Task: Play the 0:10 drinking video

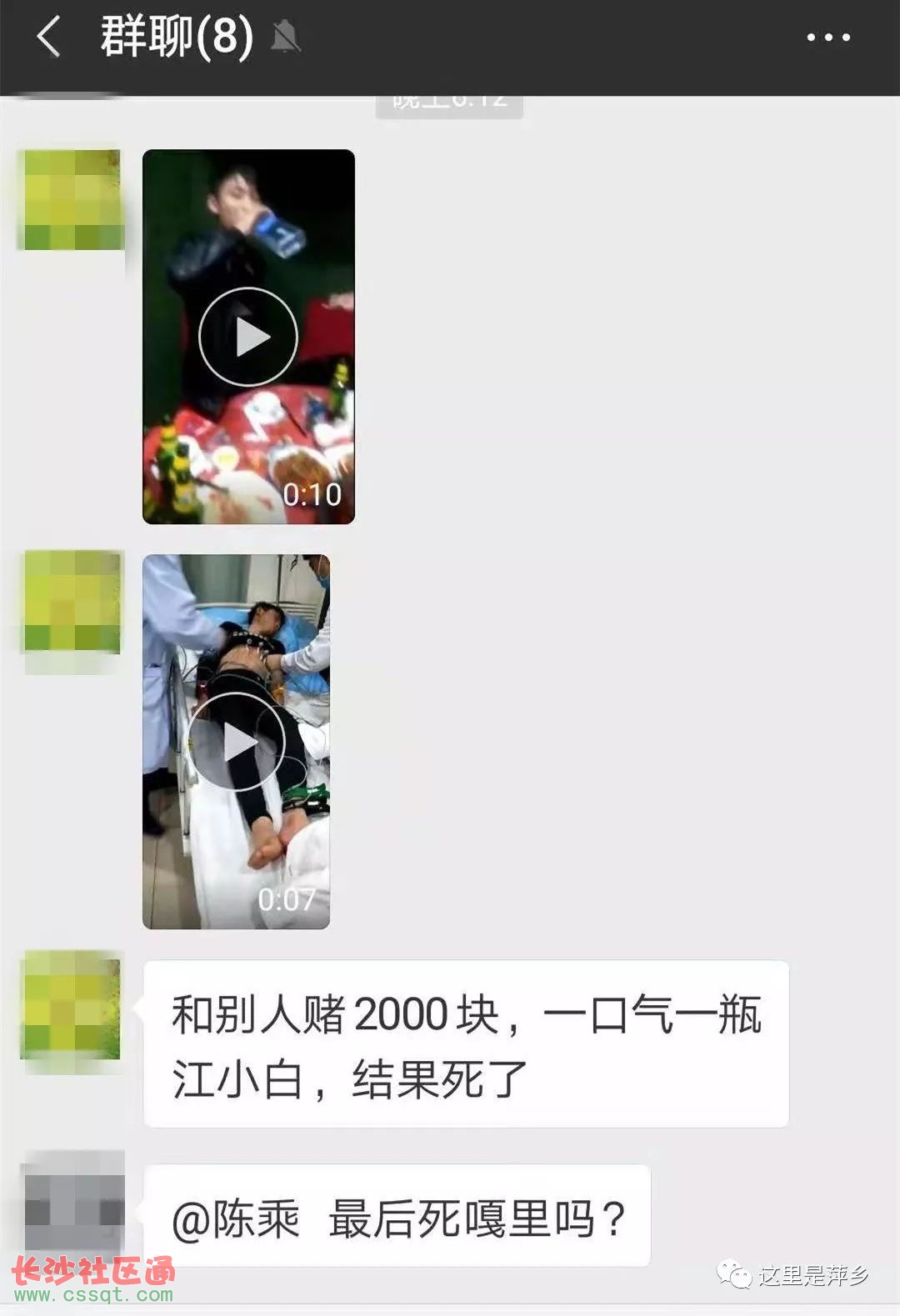Action: coord(248,337)
